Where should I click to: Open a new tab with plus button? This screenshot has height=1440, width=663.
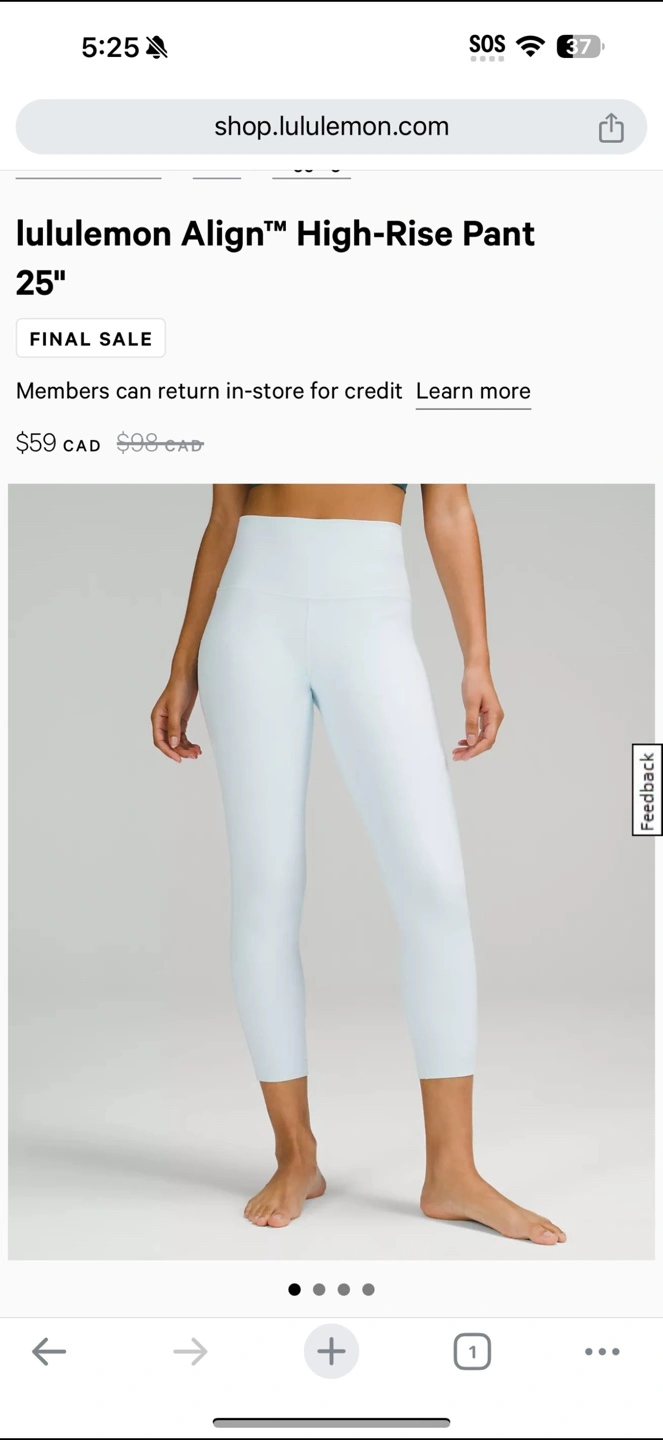coord(331,1352)
